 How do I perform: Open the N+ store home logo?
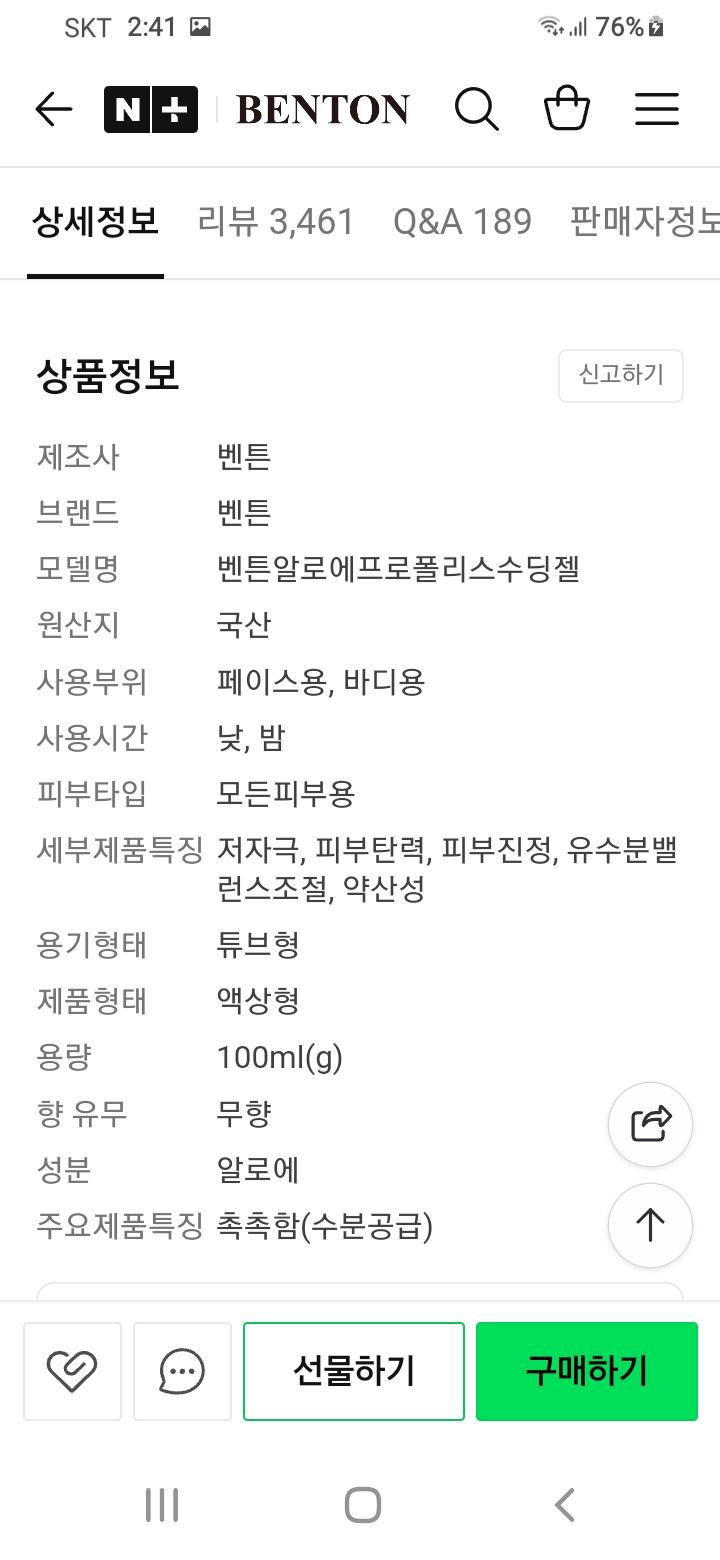151,109
